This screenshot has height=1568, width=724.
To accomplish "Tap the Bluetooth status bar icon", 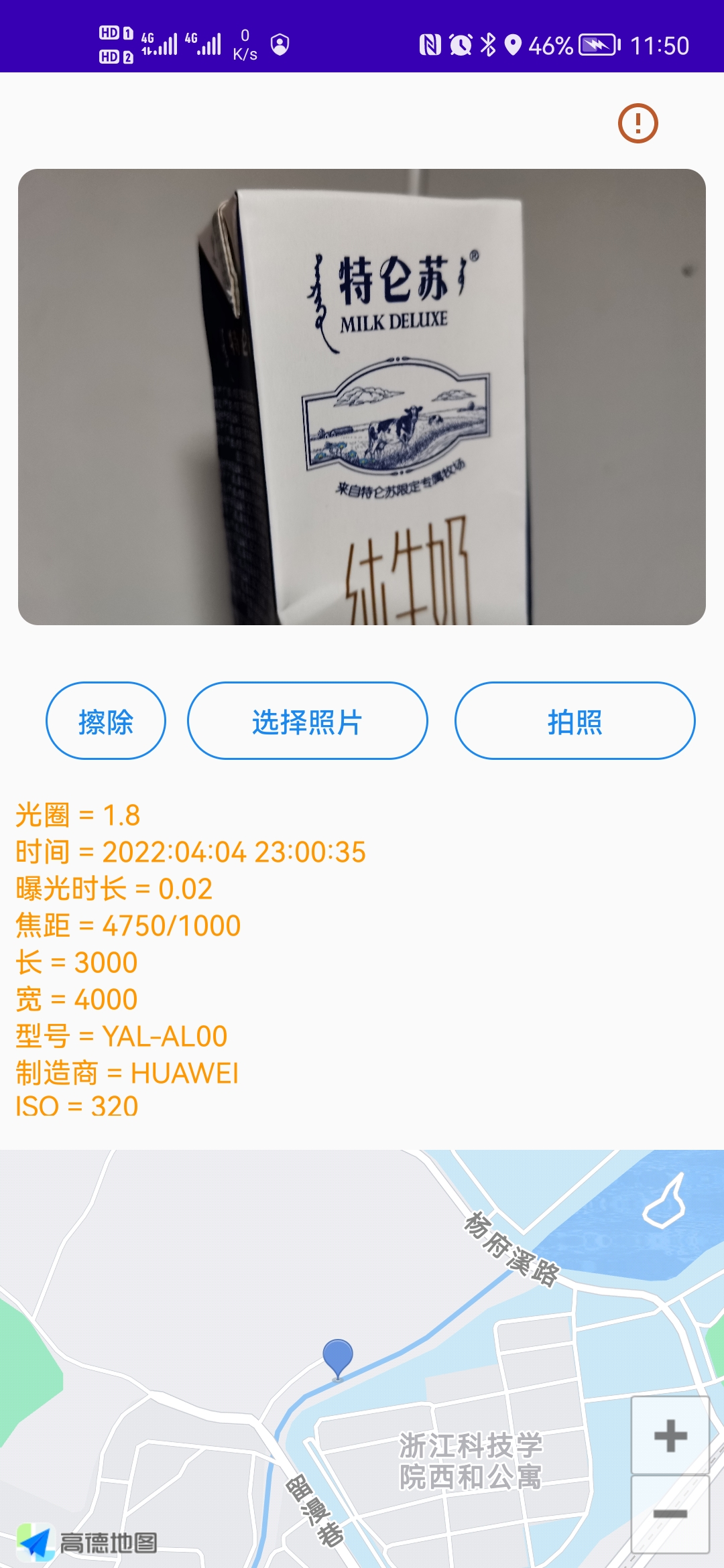I will tap(487, 46).
